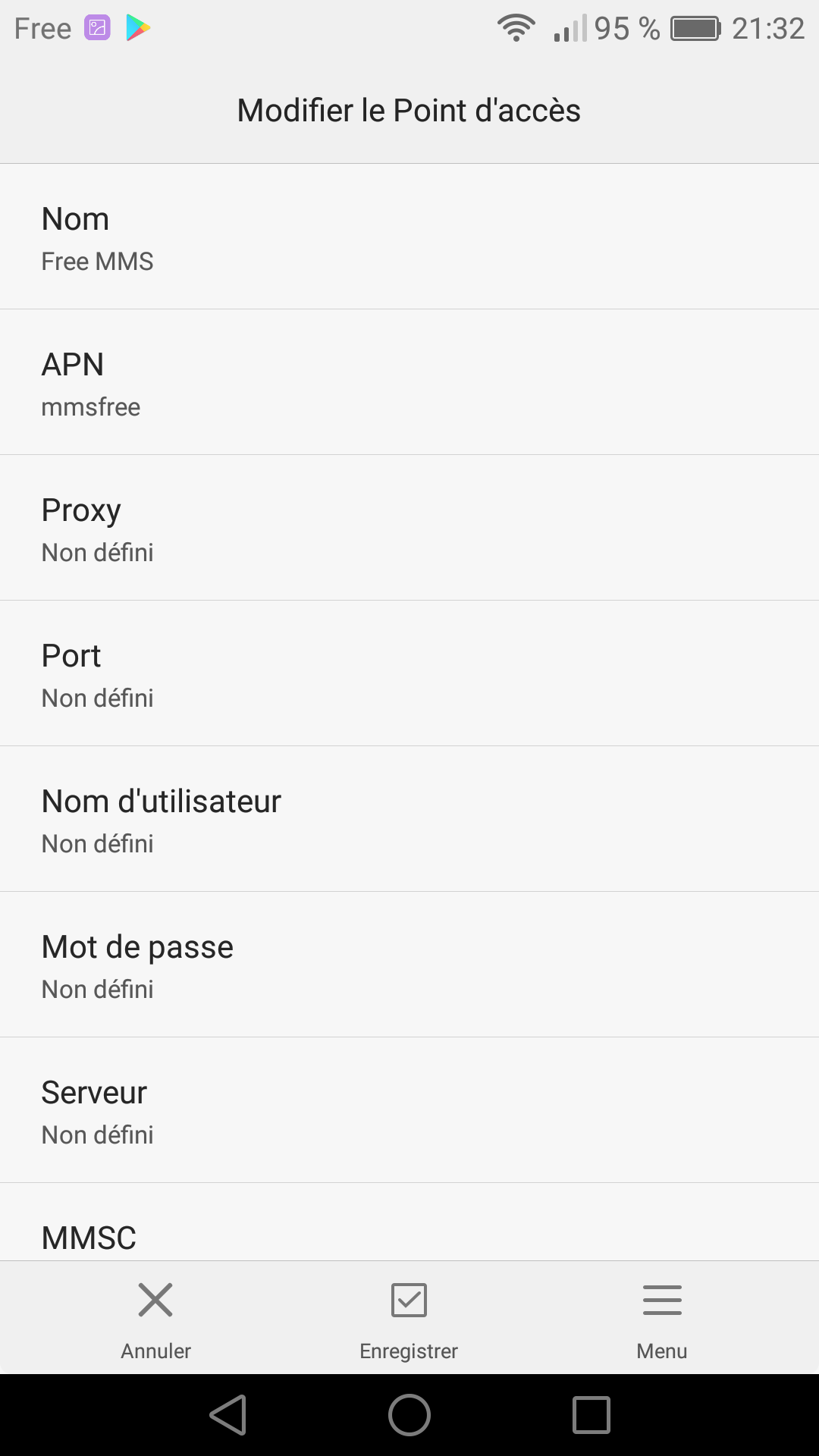
Task: Go to the home screen
Action: click(x=409, y=1415)
